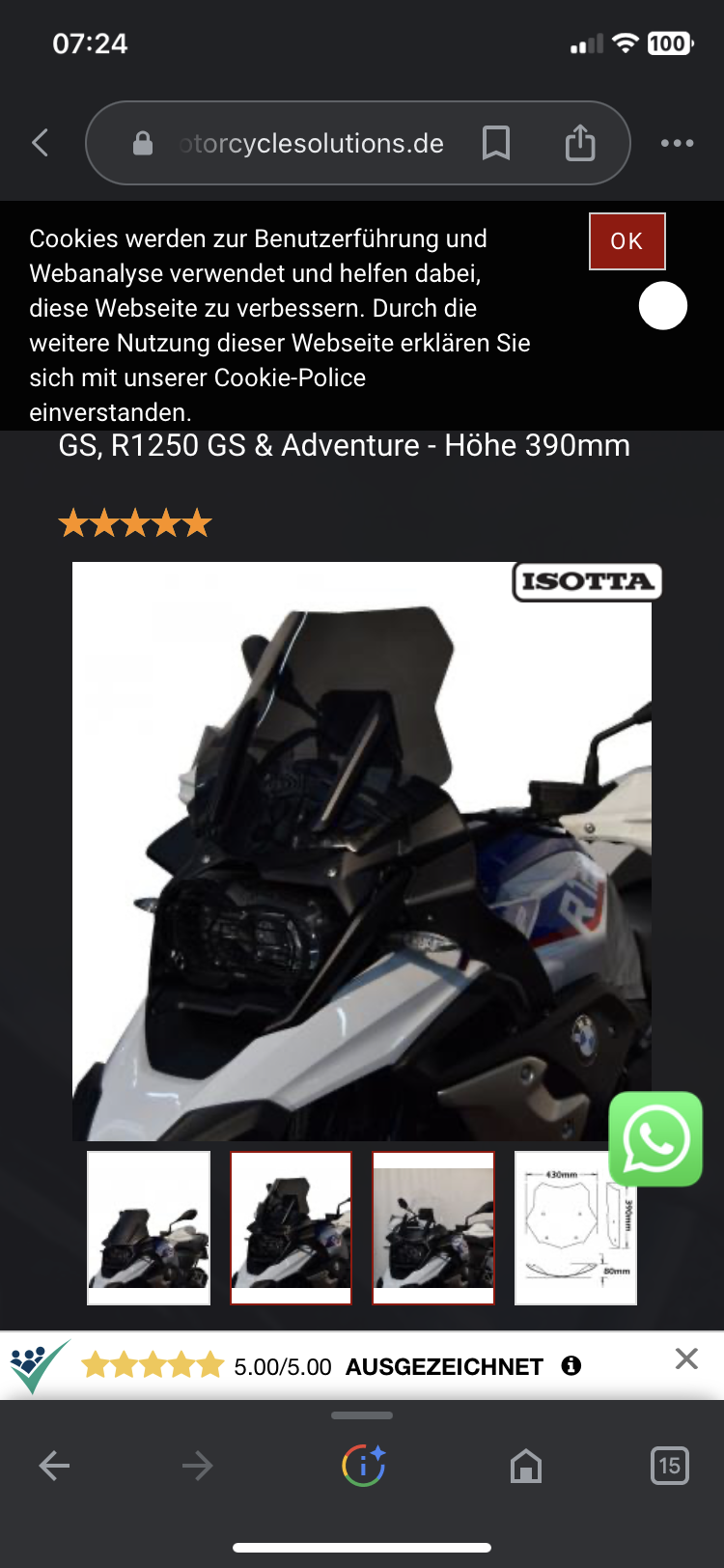
Task: Bookmark this page
Action: (x=495, y=143)
